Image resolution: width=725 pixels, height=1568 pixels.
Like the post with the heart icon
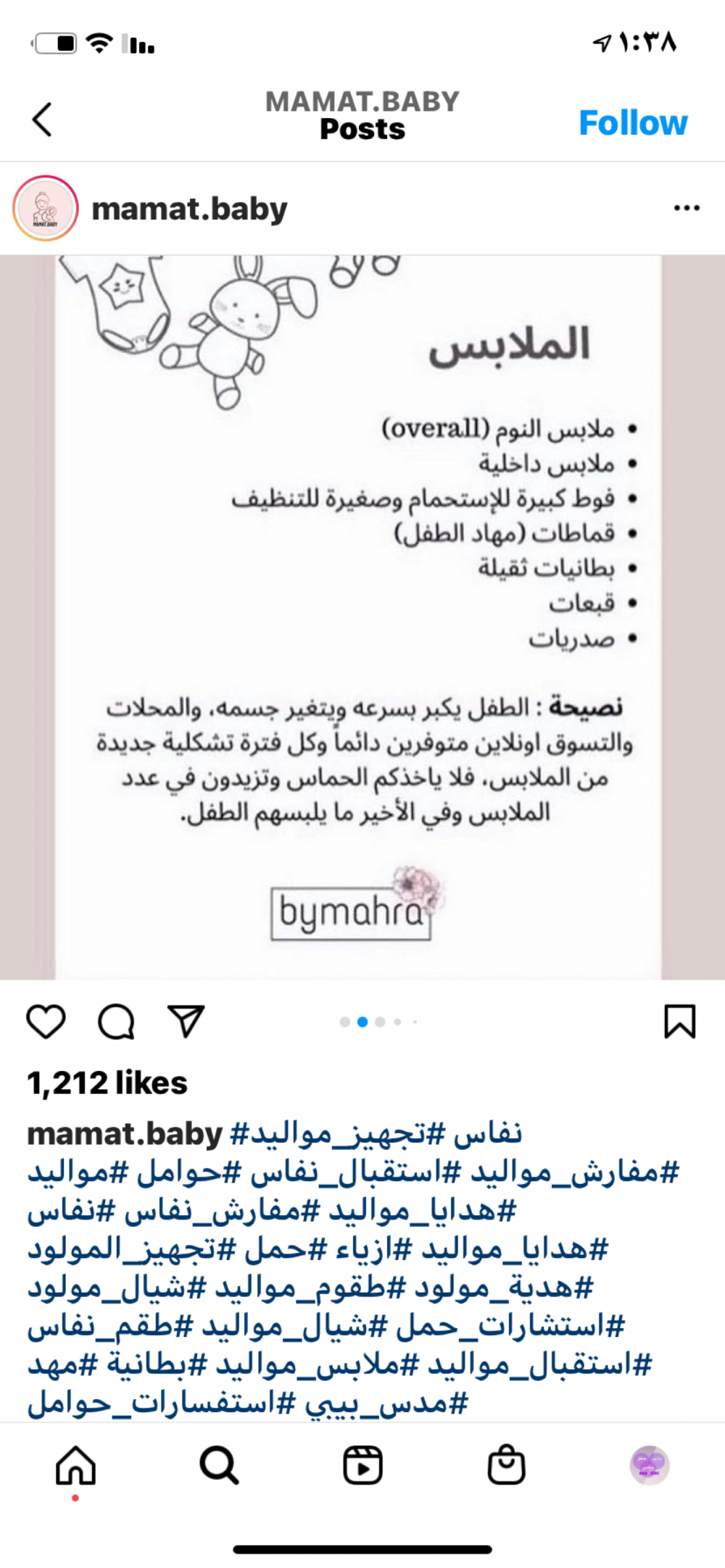click(46, 1022)
